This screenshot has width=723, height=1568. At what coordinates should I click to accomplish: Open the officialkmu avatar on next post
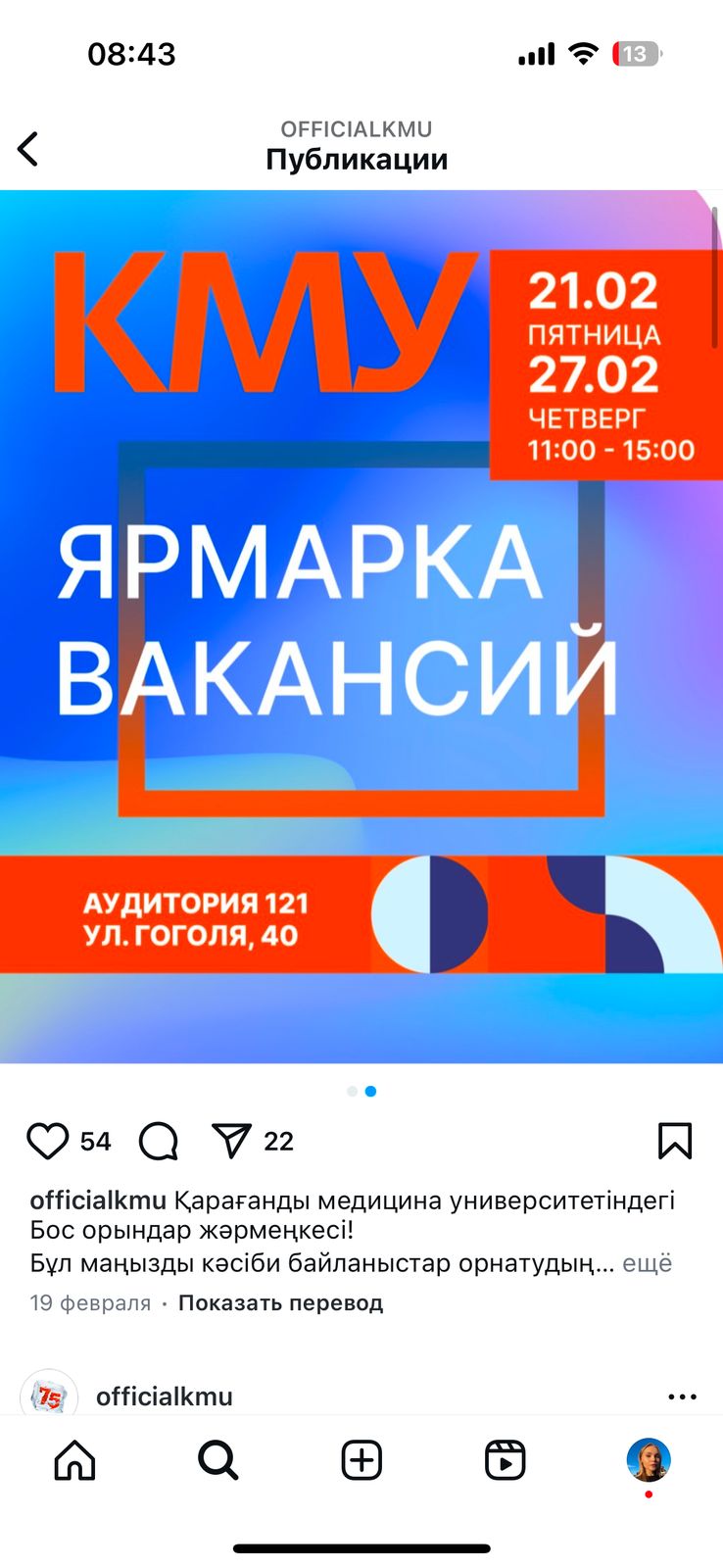(x=49, y=1394)
